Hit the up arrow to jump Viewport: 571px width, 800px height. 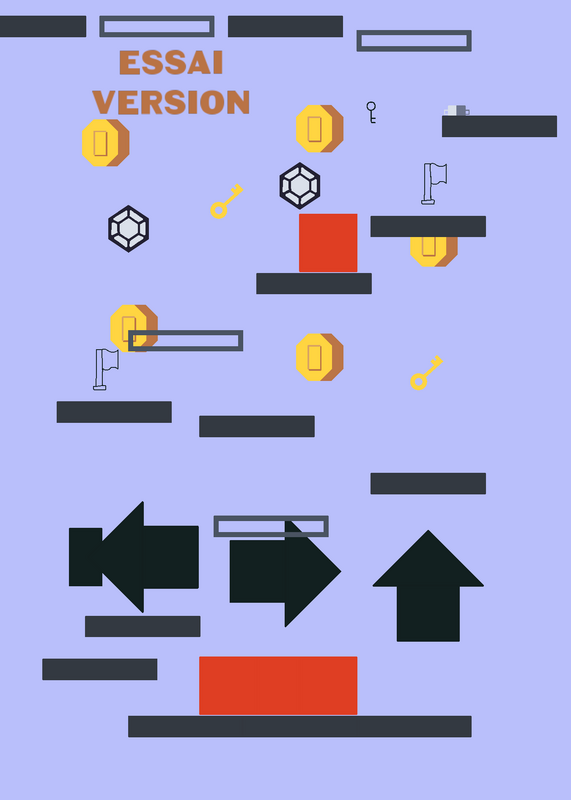428,586
